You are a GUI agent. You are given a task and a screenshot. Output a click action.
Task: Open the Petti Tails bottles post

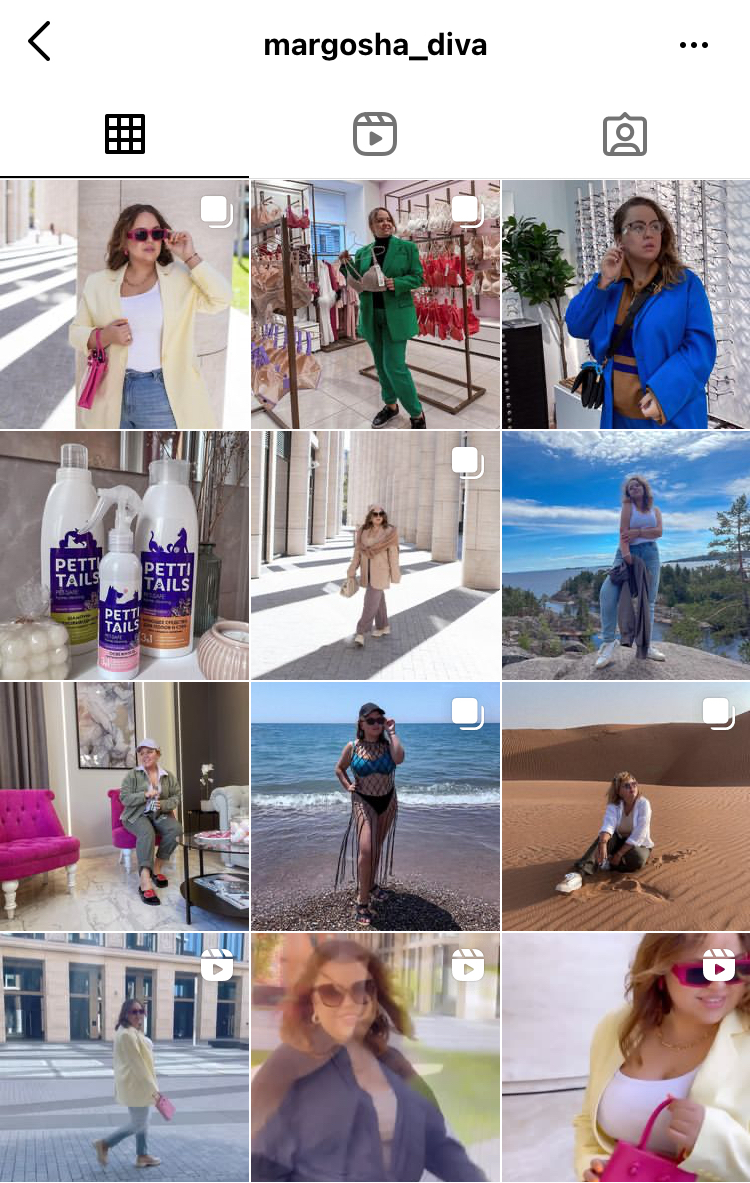[x=124, y=556]
